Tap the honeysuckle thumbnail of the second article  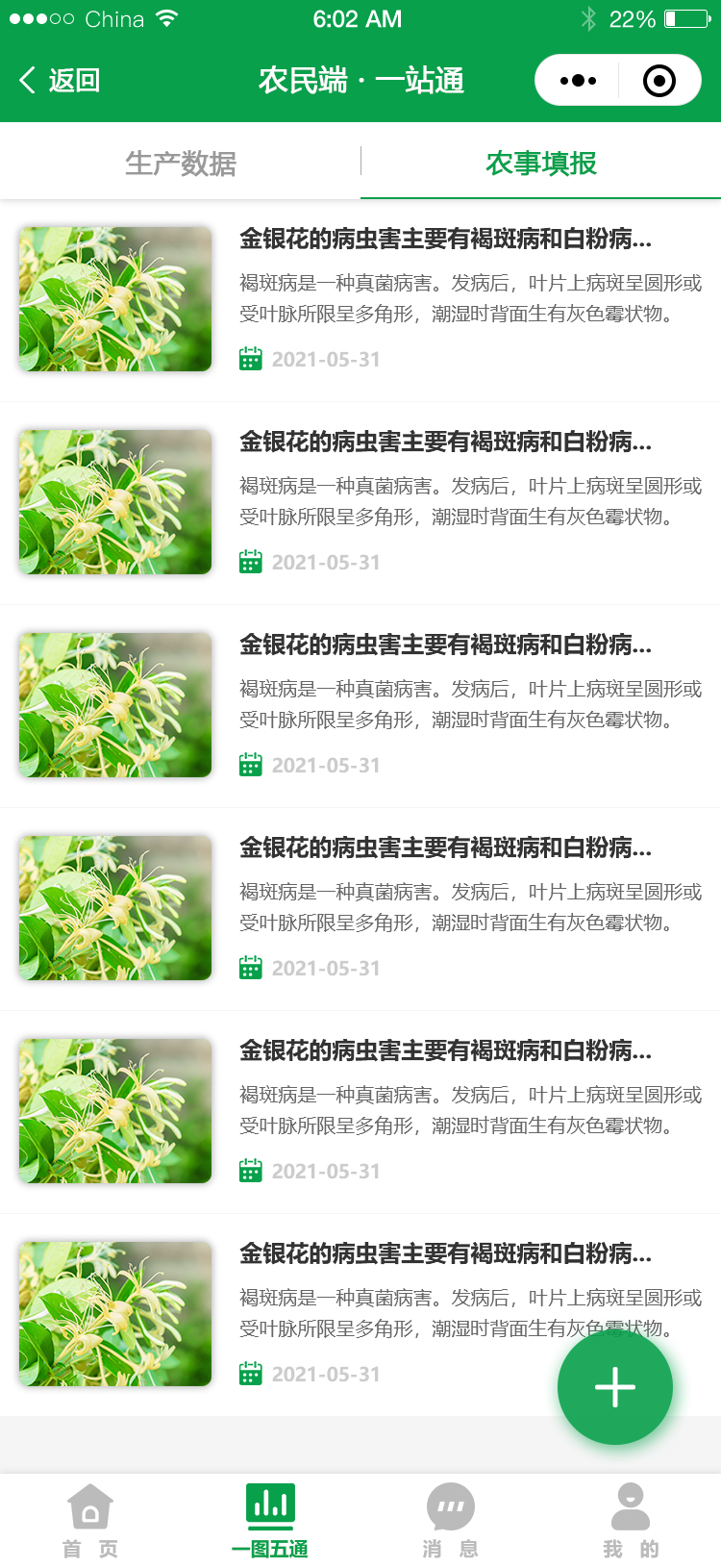click(x=115, y=501)
